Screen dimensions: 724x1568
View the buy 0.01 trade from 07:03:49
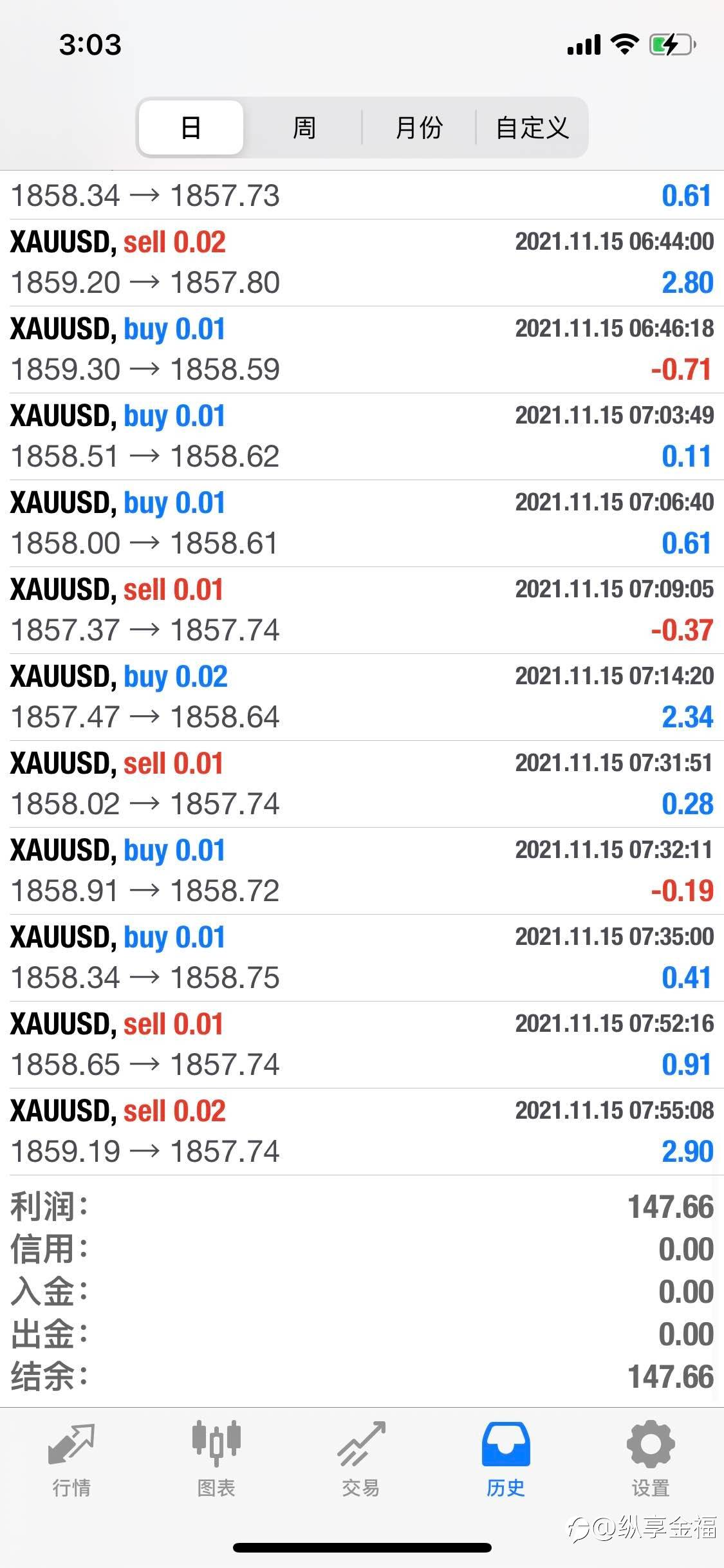(362, 436)
